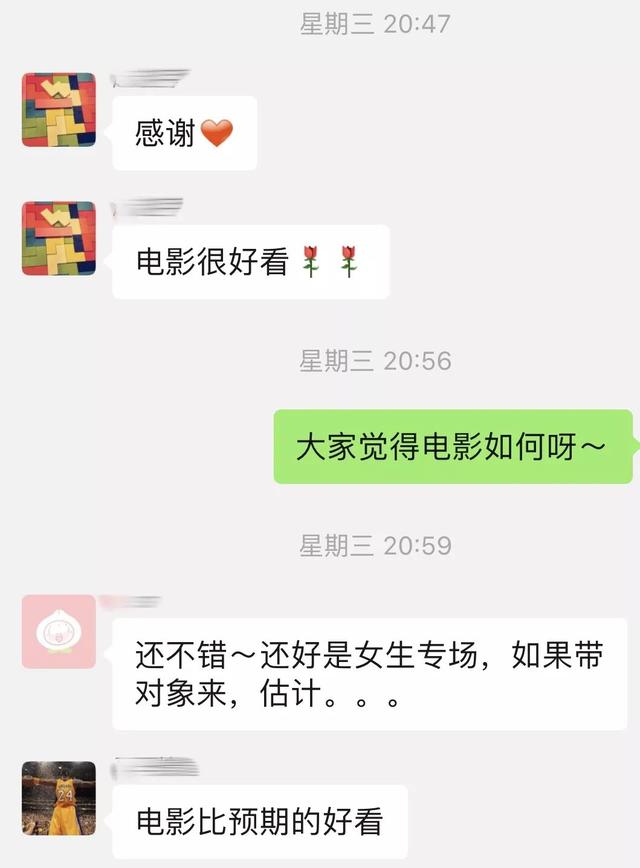
Task: View profile of the pink peach avatar
Action: click(x=59, y=632)
